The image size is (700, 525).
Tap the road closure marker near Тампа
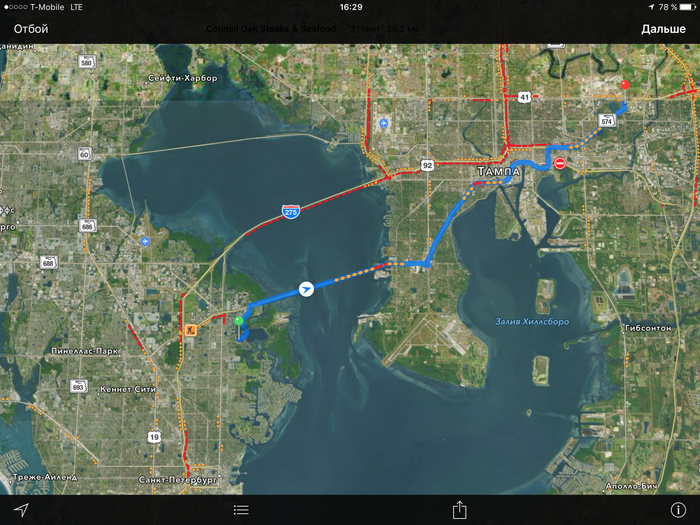click(560, 163)
